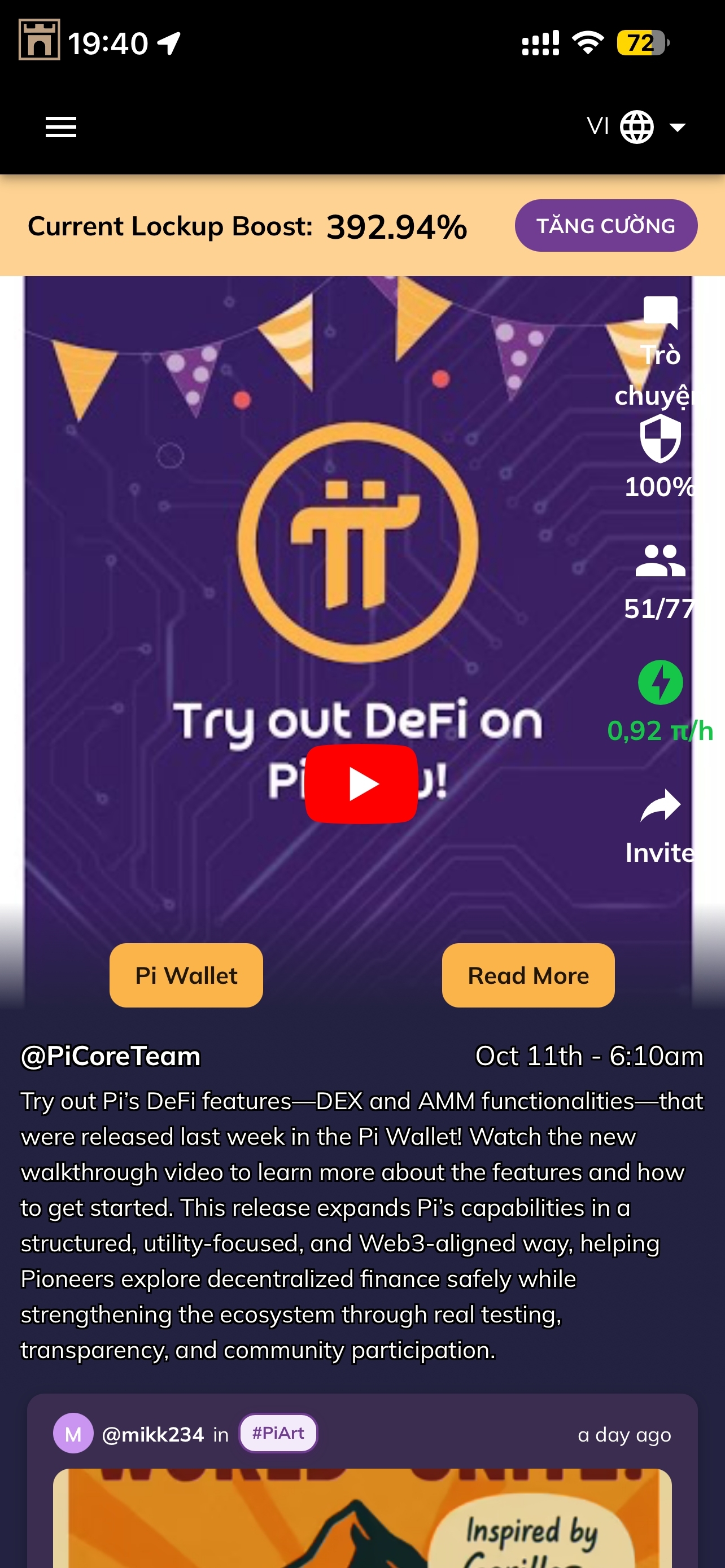Open the hamburger drawer menu

pyautogui.click(x=61, y=126)
